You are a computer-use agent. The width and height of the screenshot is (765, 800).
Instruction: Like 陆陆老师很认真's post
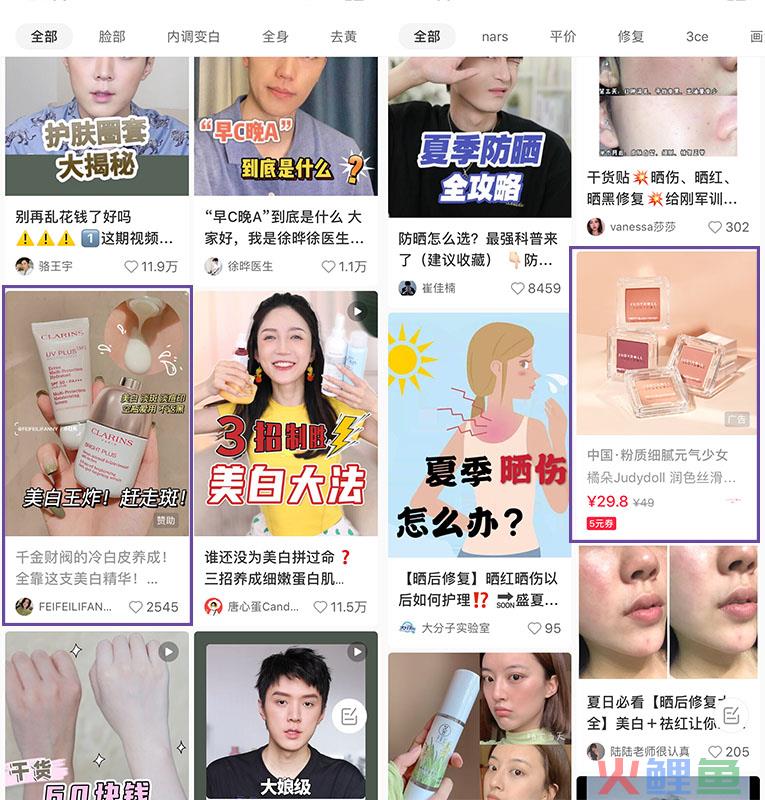click(x=715, y=752)
